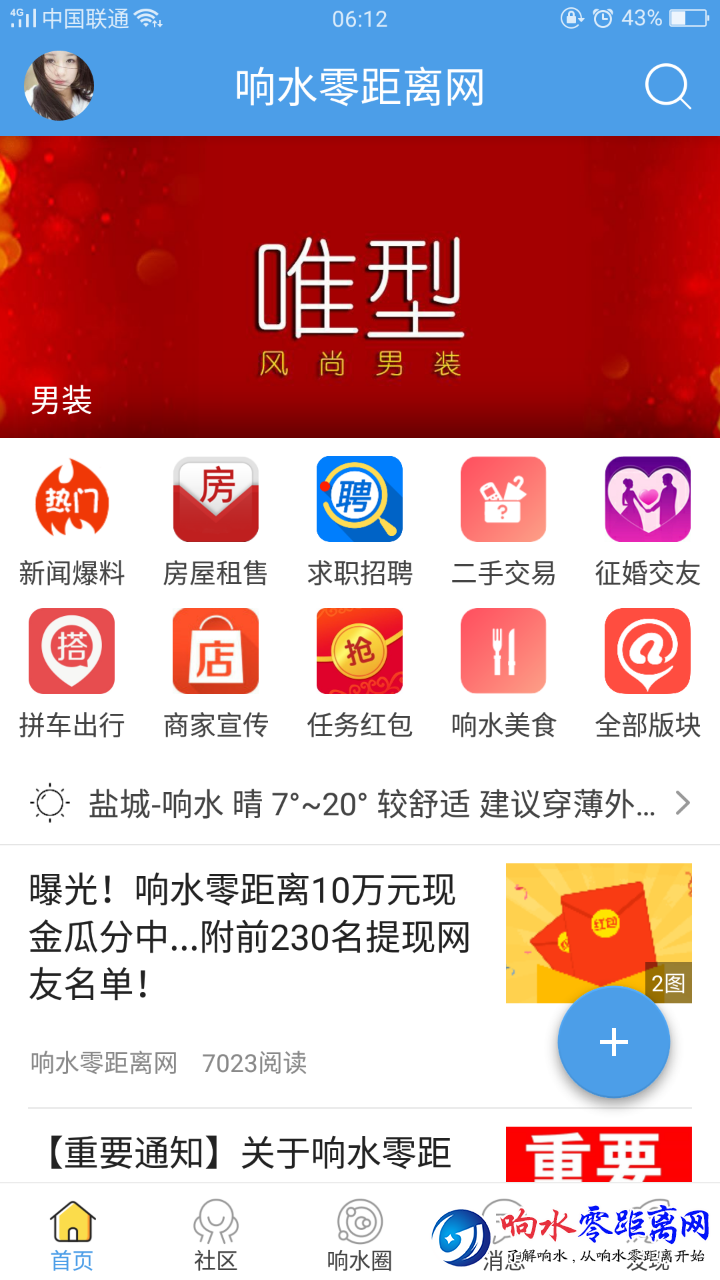This screenshot has width=720, height=1280.
Task: Open 房屋租售 section
Action: click(216, 521)
